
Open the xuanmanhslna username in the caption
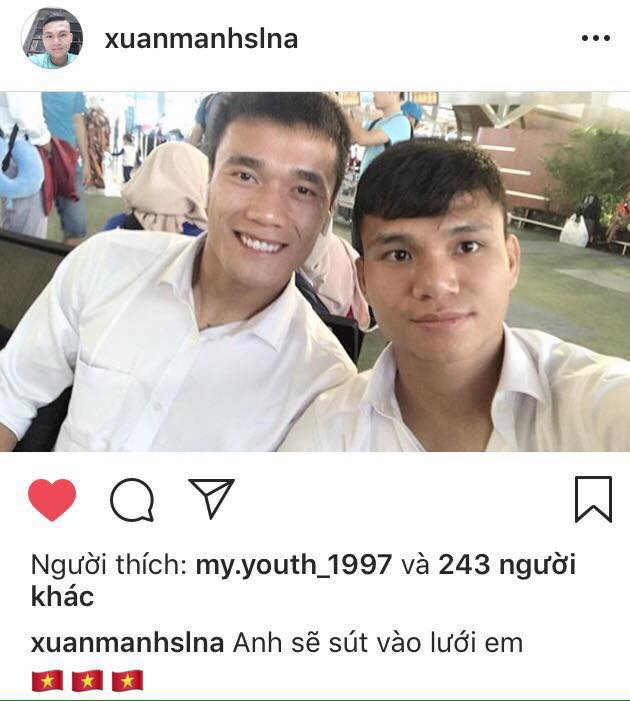coord(127,642)
